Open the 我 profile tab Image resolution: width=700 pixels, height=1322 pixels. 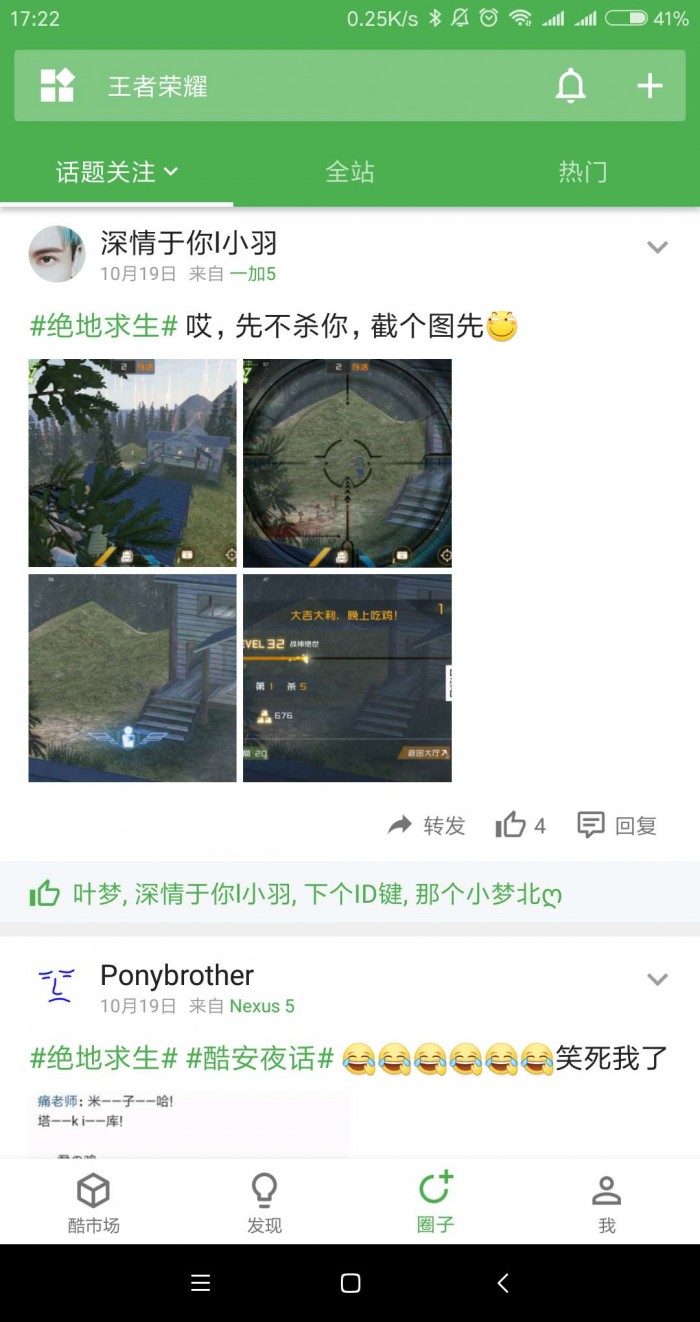[x=606, y=1204]
